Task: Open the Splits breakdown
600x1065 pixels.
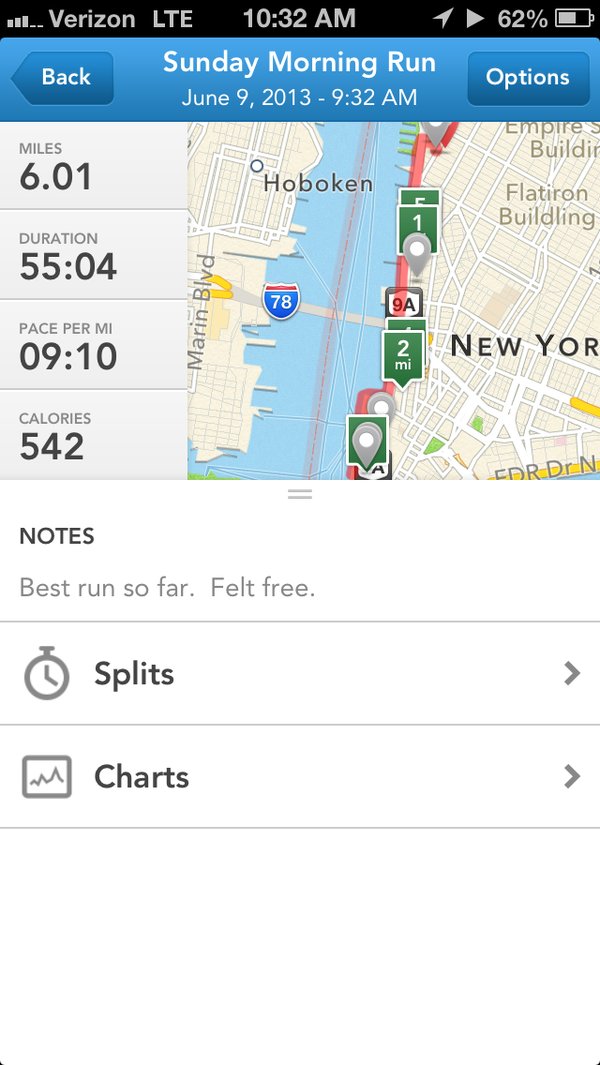Action: (x=300, y=674)
